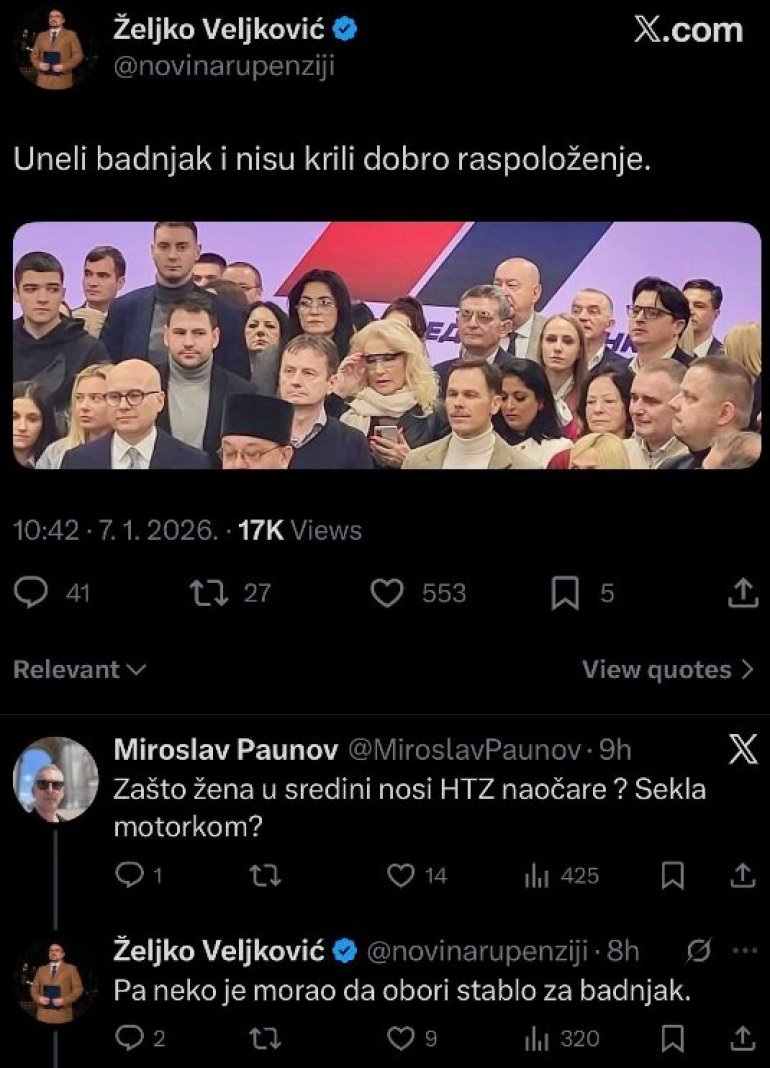Like the main post with 553 likes
The image size is (770, 1068).
pos(387,593)
